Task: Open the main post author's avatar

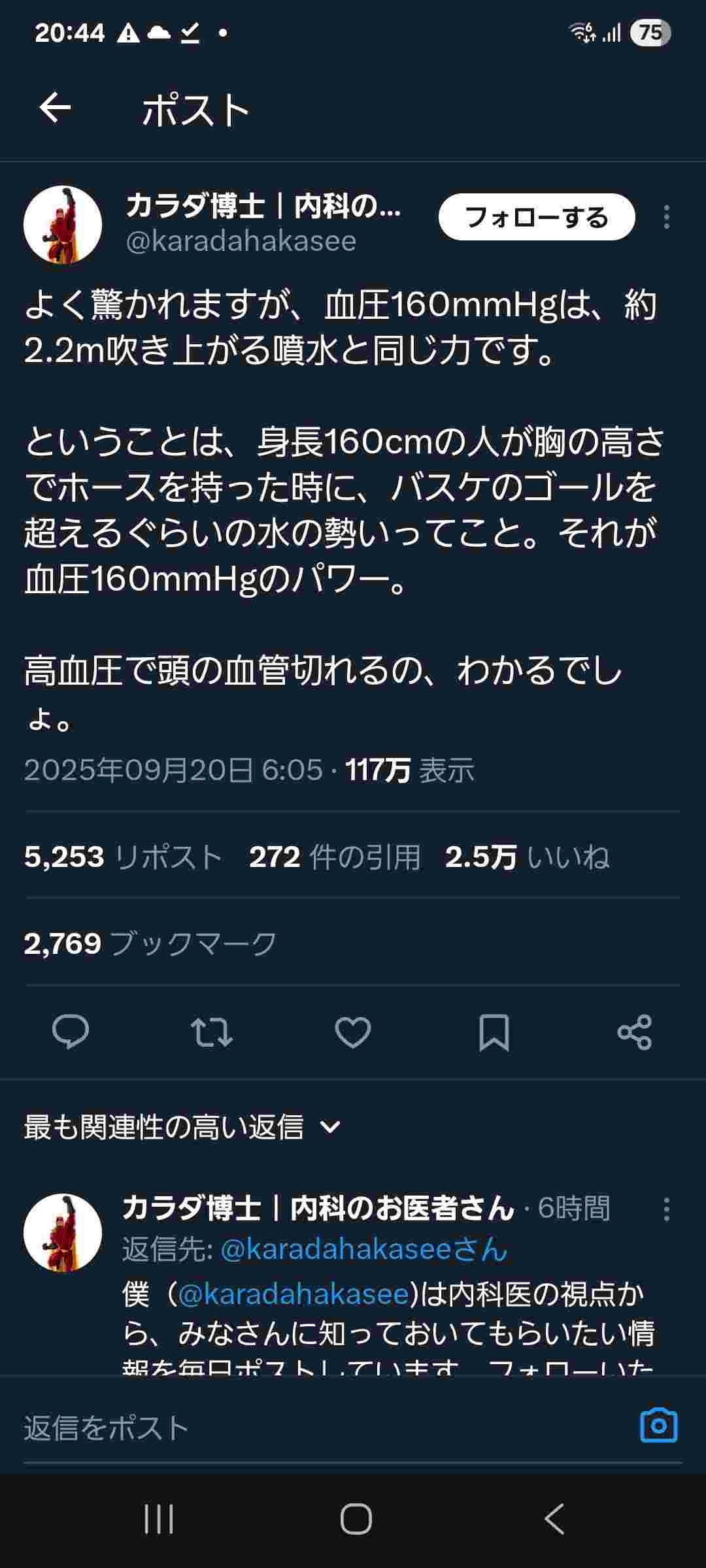Action: click(63, 224)
